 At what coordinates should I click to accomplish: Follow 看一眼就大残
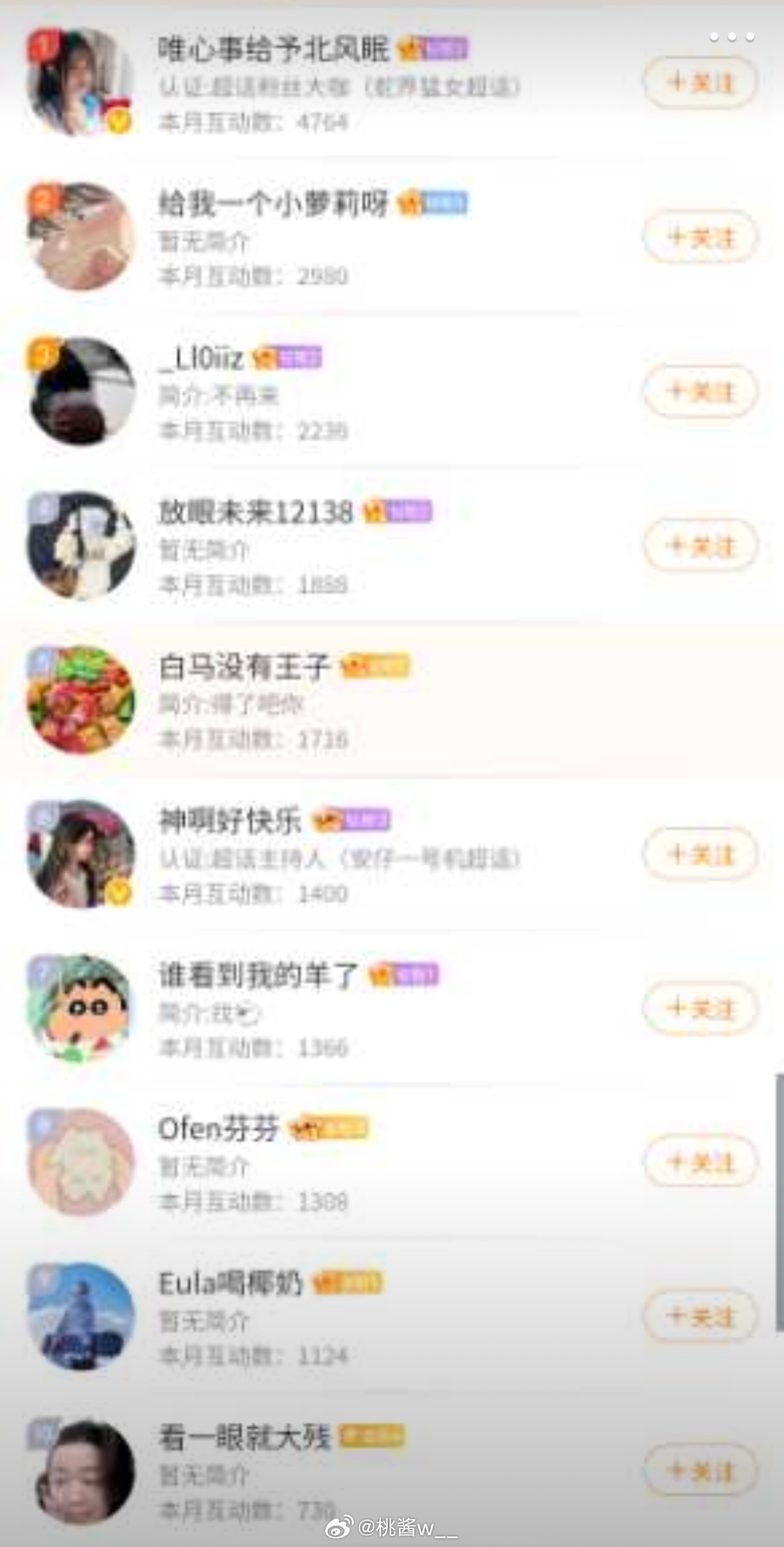pyautogui.click(x=700, y=1470)
